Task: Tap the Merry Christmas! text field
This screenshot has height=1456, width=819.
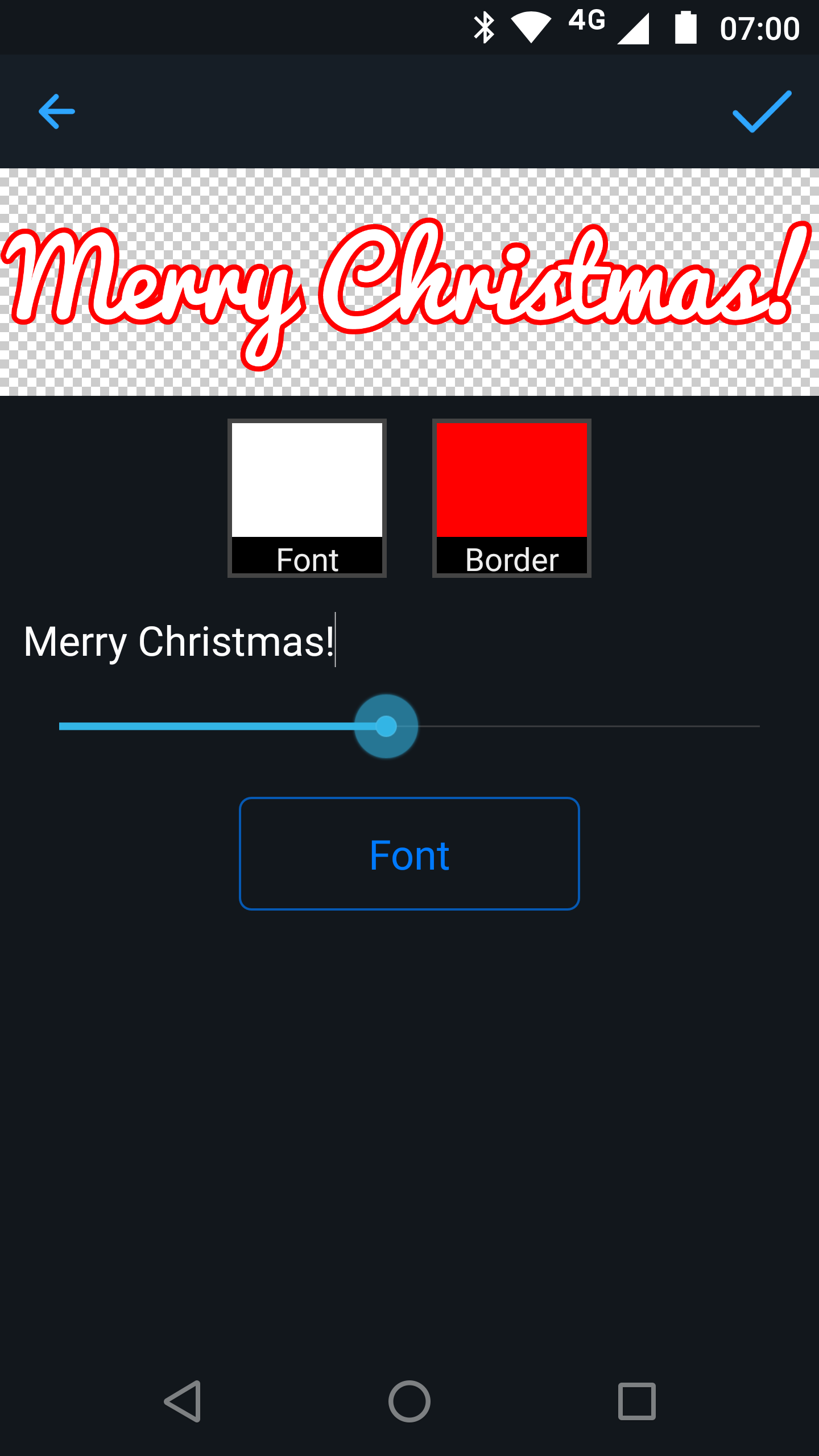Action: click(x=409, y=642)
